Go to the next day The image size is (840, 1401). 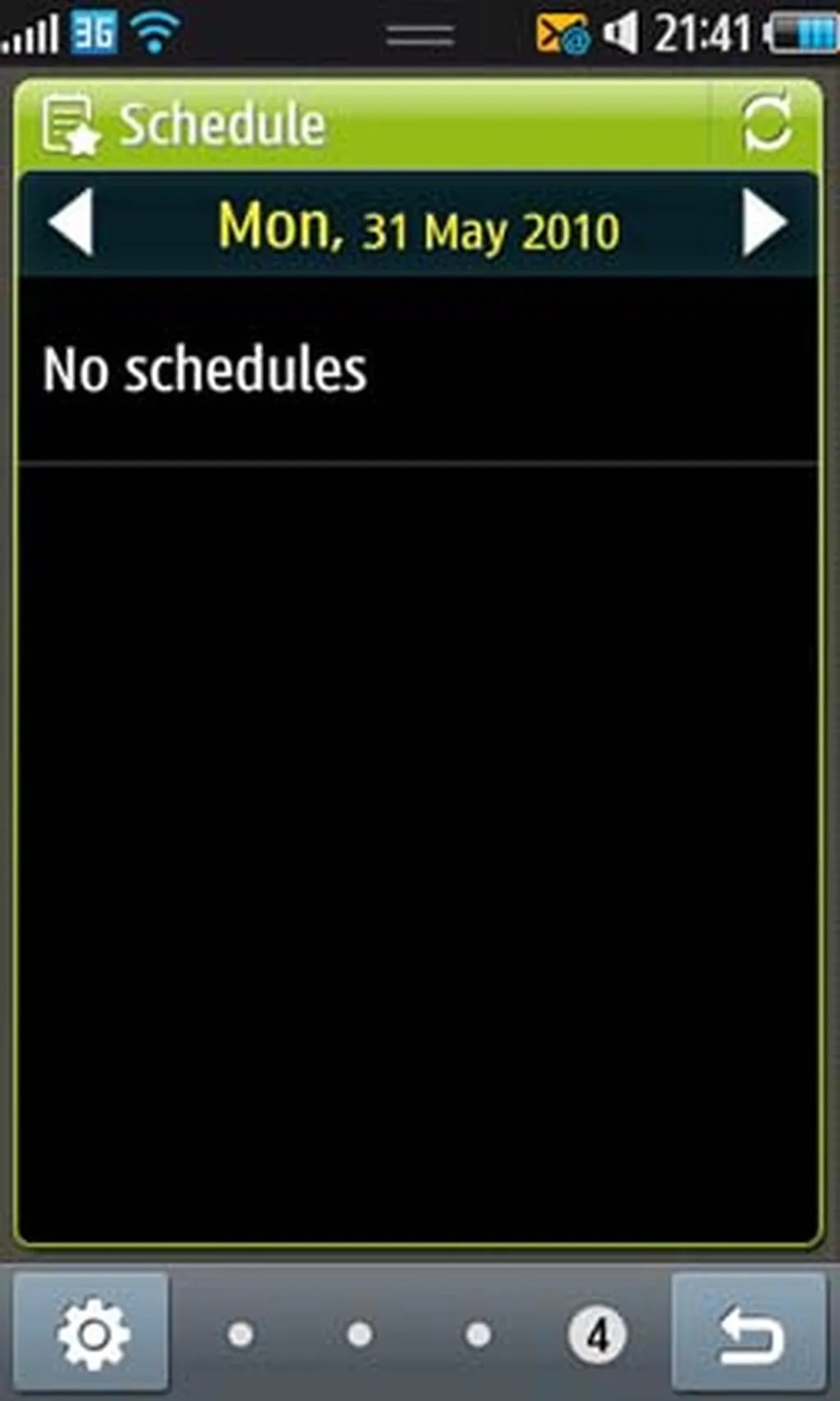pos(765,223)
